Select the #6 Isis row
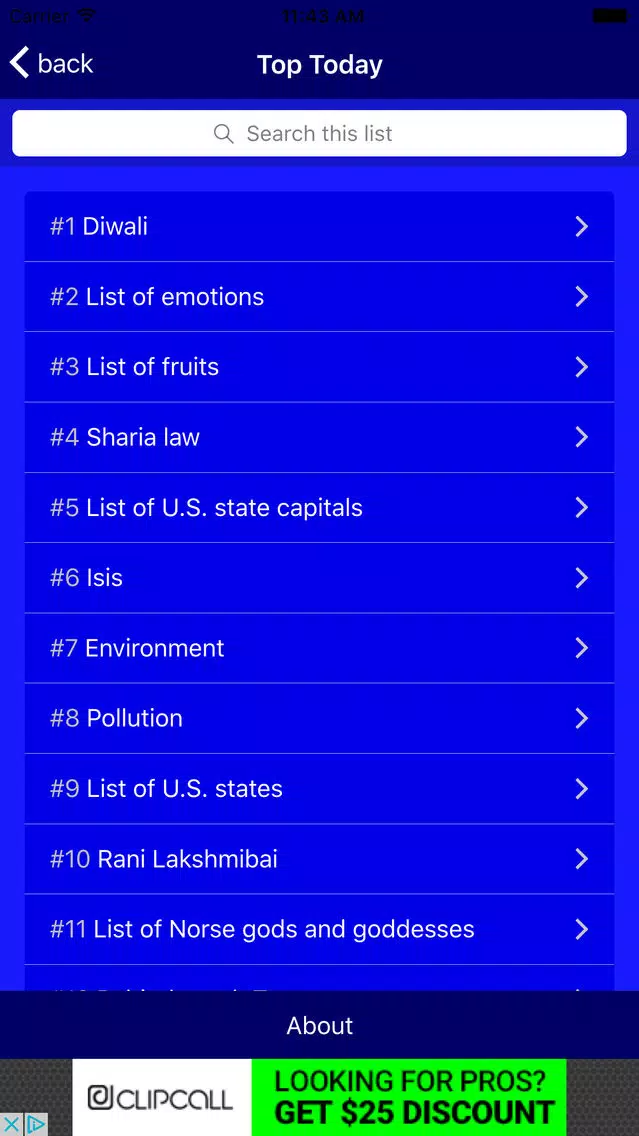The image size is (639, 1136). (320, 578)
